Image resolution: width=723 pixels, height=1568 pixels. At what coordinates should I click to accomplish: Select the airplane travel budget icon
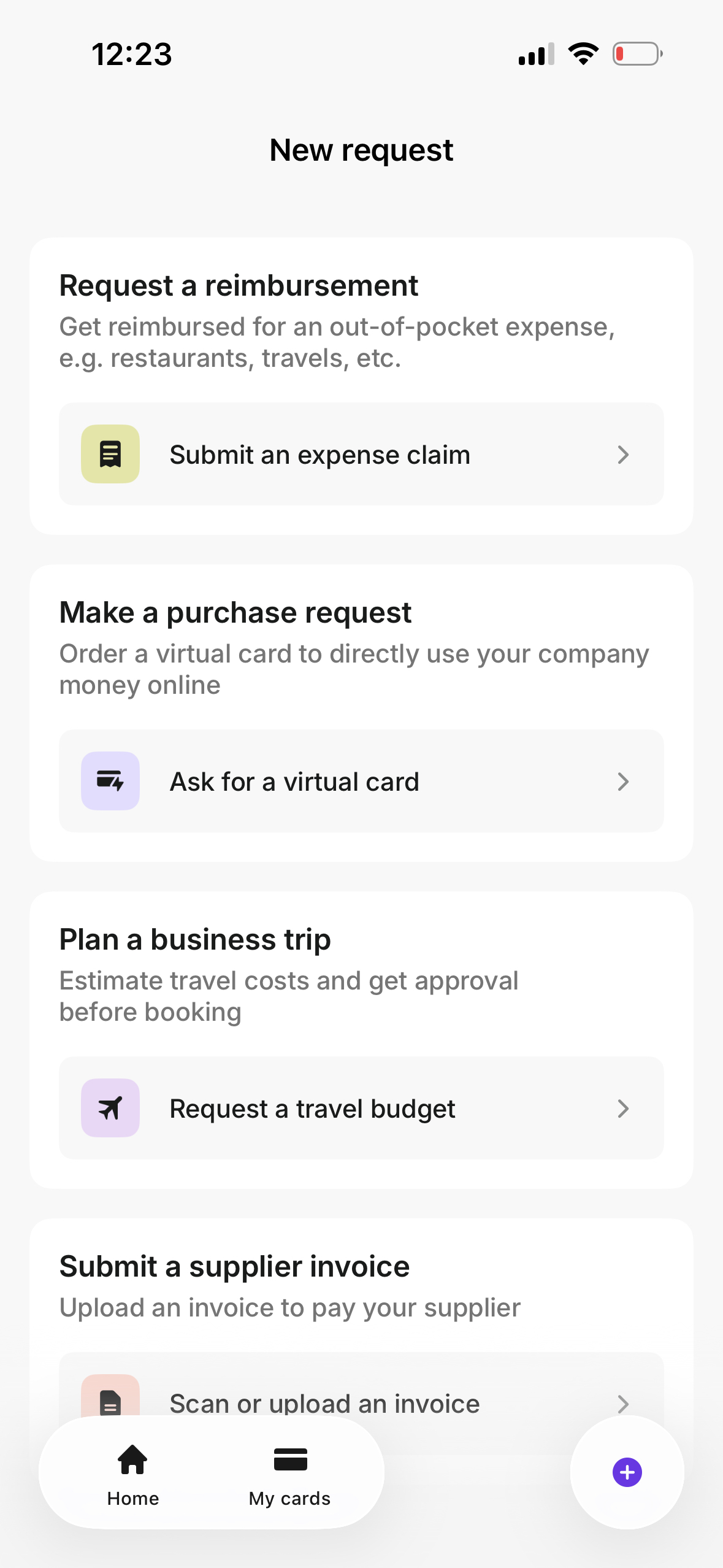coord(110,1108)
